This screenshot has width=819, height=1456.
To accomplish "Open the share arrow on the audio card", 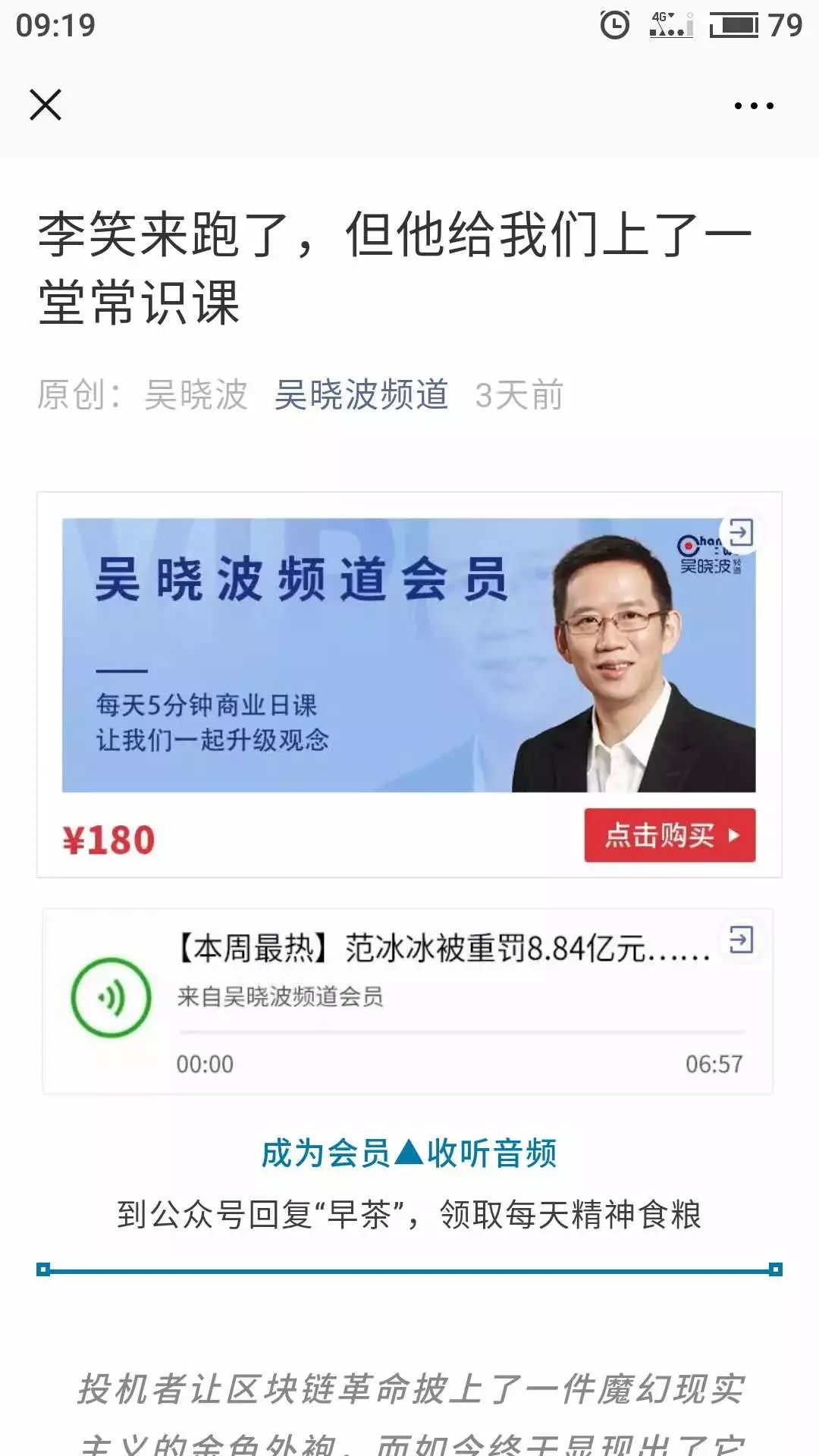I will [740, 940].
